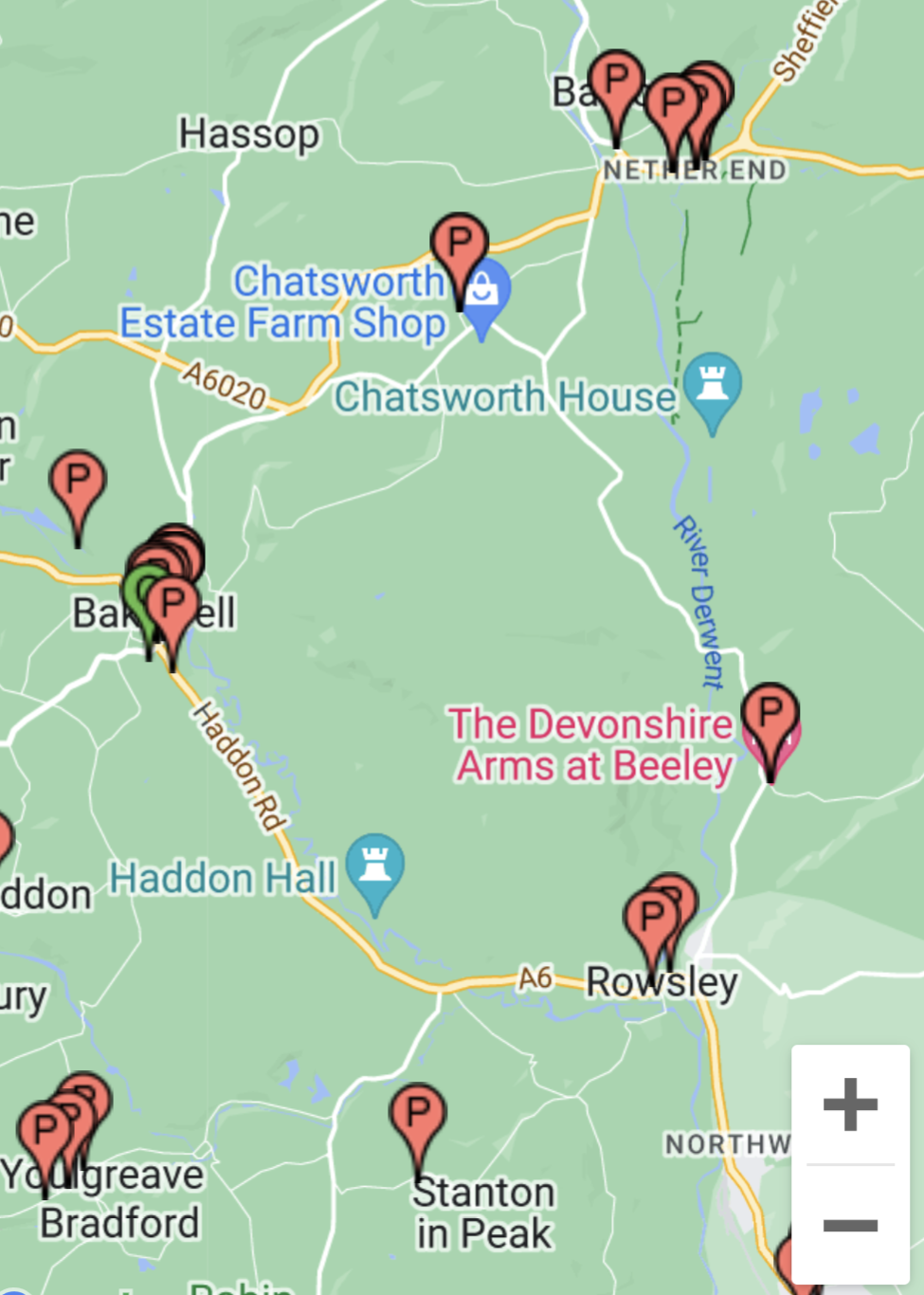The width and height of the screenshot is (924, 1295).
Task: Open the Chatsworth House landmark pin
Action: pos(712,383)
